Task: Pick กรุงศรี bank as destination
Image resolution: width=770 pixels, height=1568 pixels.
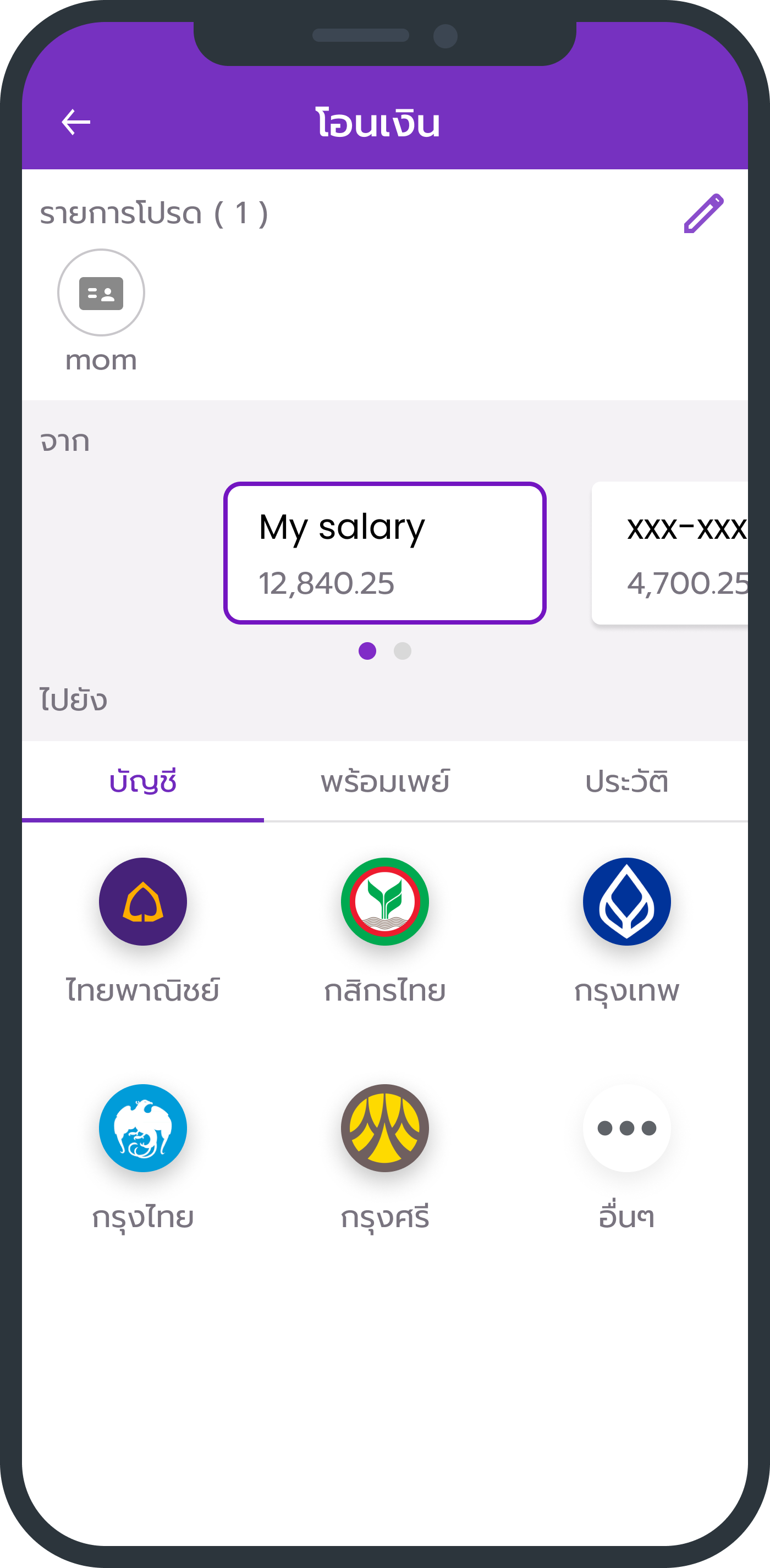Action: tap(384, 1128)
